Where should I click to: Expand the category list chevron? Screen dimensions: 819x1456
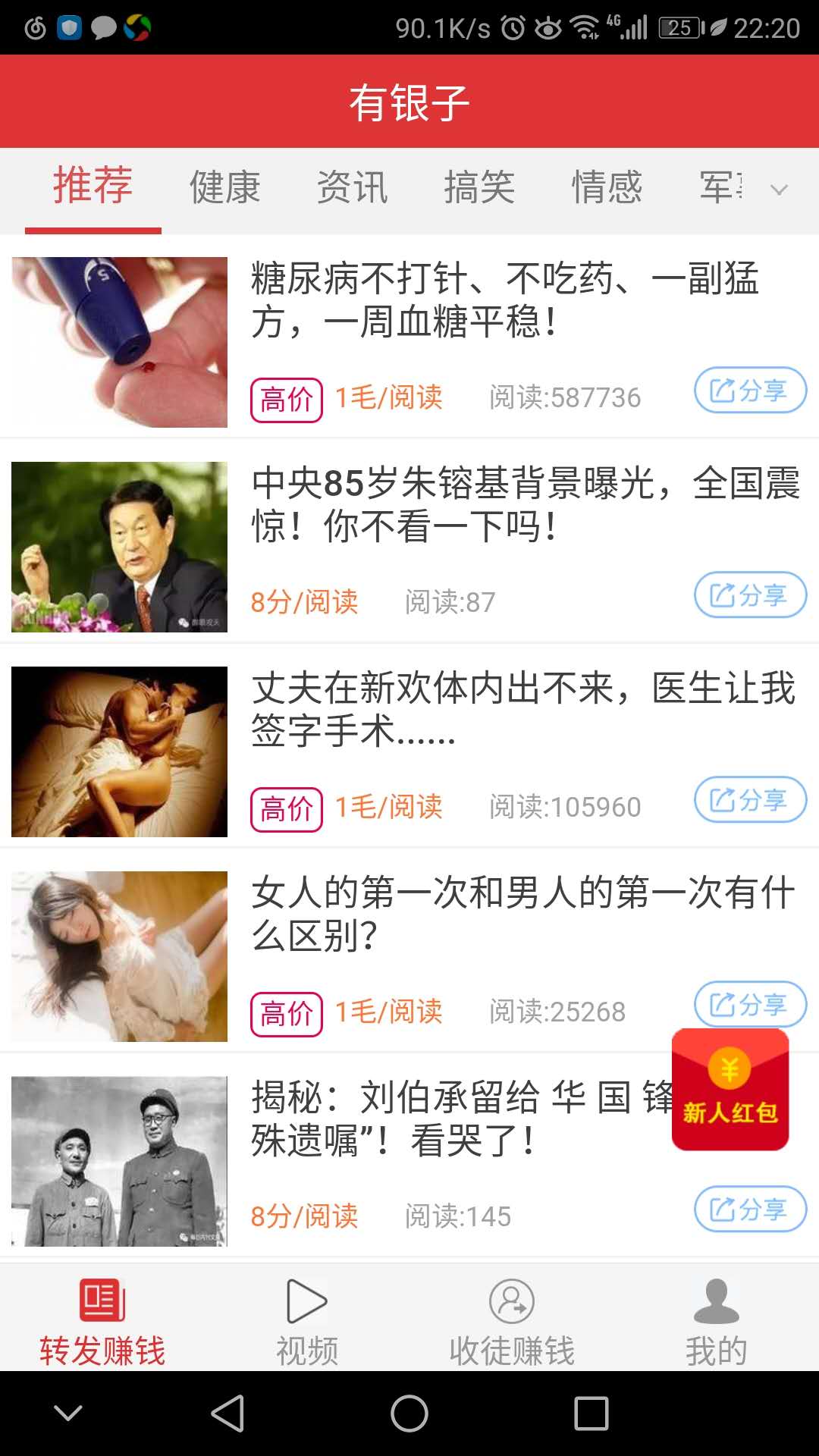[x=779, y=190]
